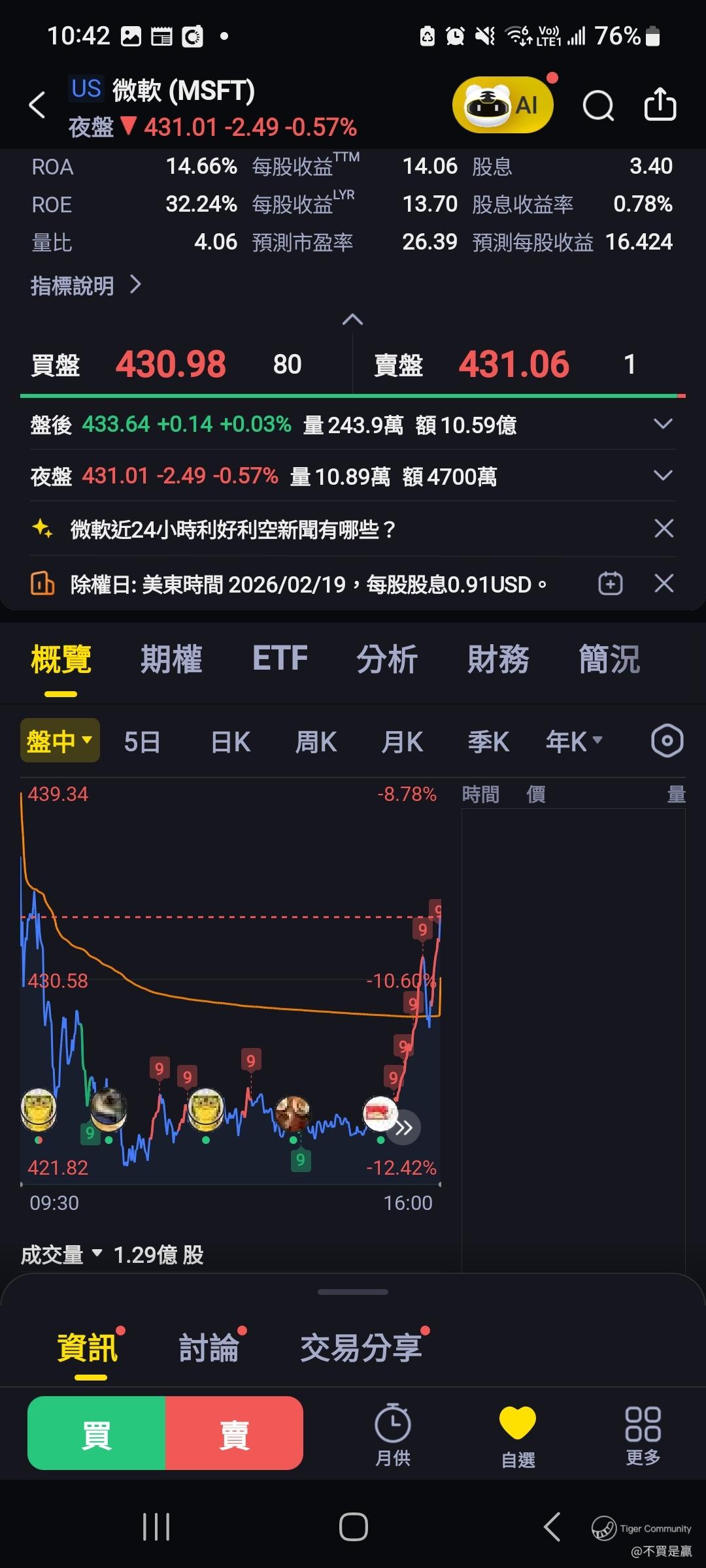706x1568 pixels.
Task: Share this MSFT stock page
Action: [660, 105]
